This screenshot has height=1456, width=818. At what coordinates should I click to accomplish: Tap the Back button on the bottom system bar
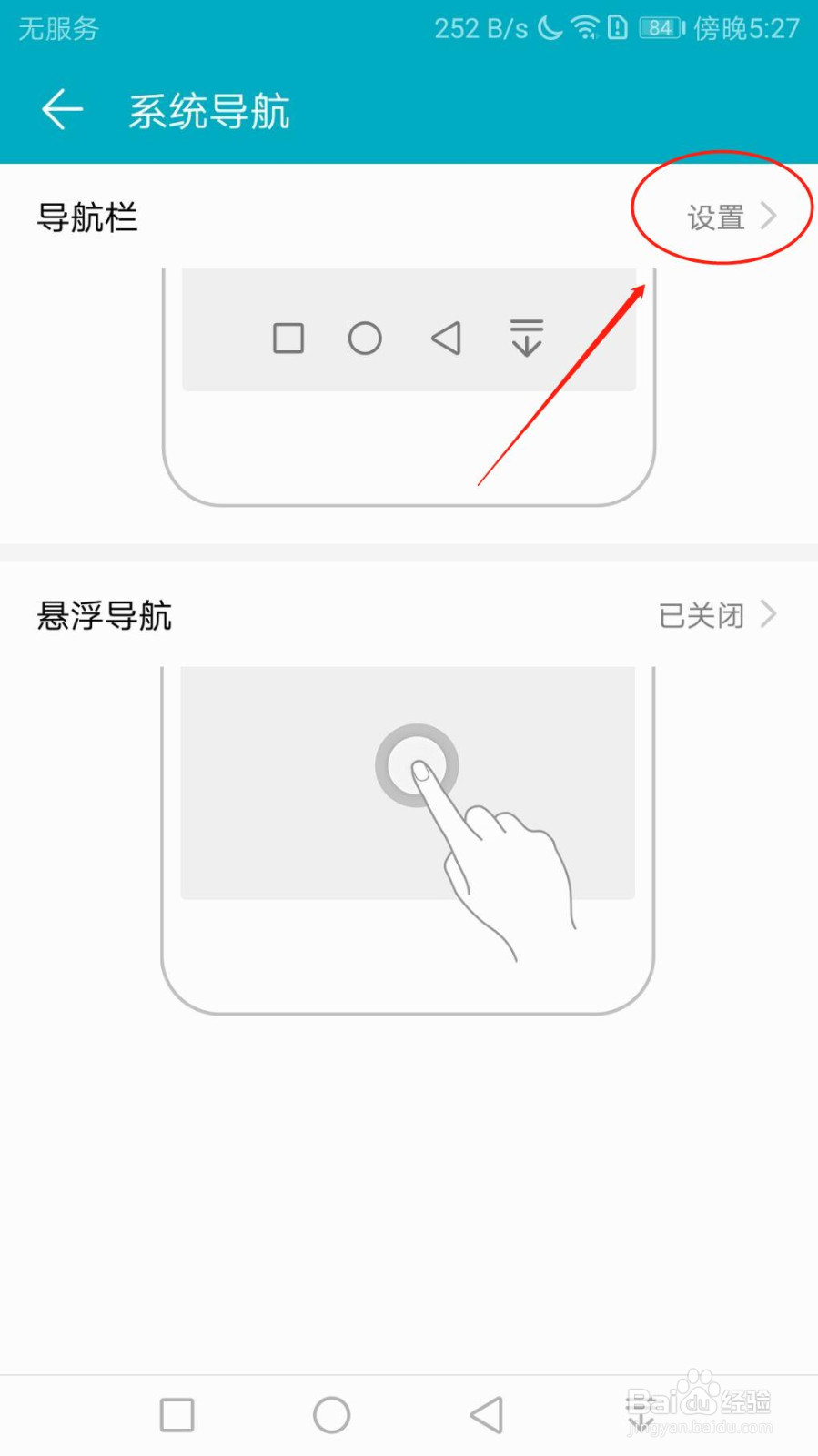(x=487, y=1414)
